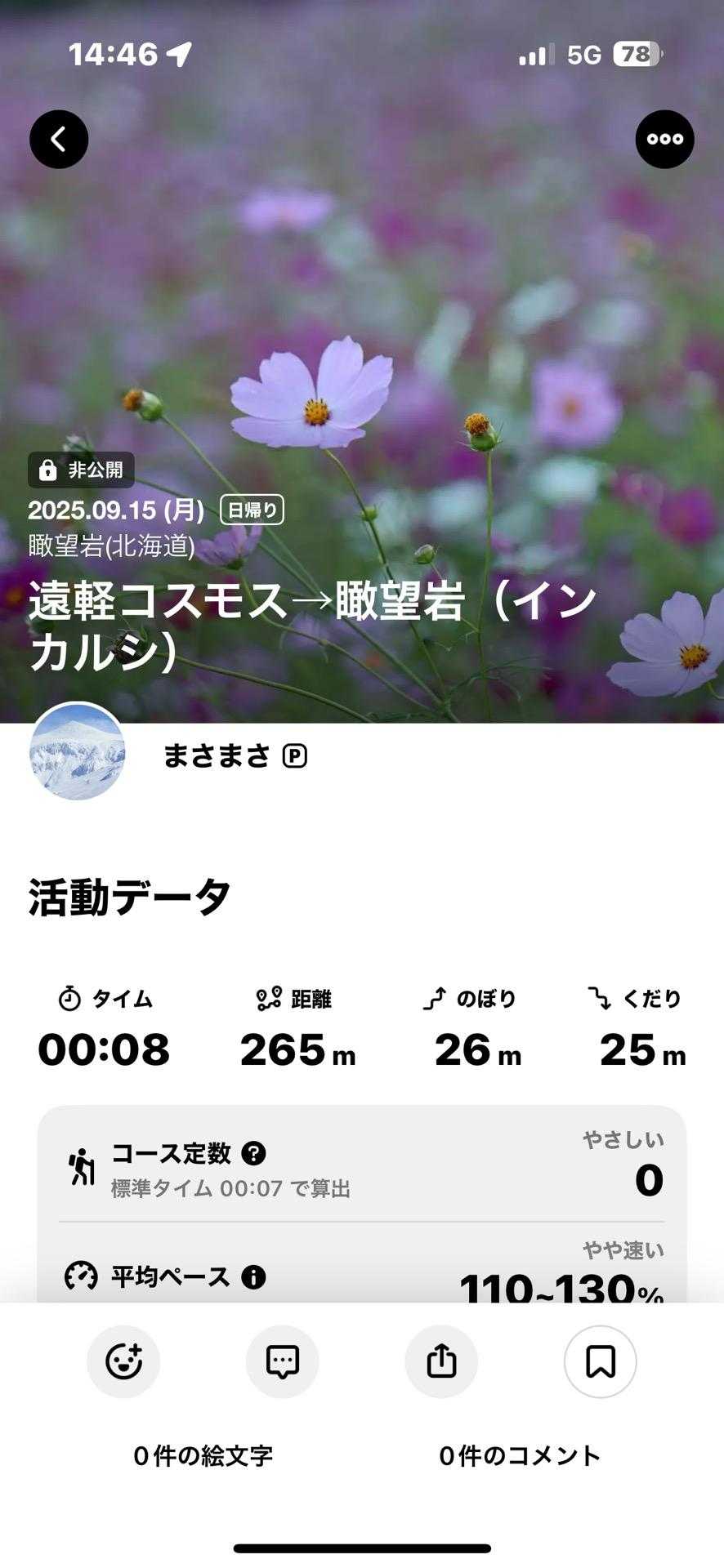The width and height of the screenshot is (724, 1568).
Task: Share this activity
Action: coord(441,1361)
